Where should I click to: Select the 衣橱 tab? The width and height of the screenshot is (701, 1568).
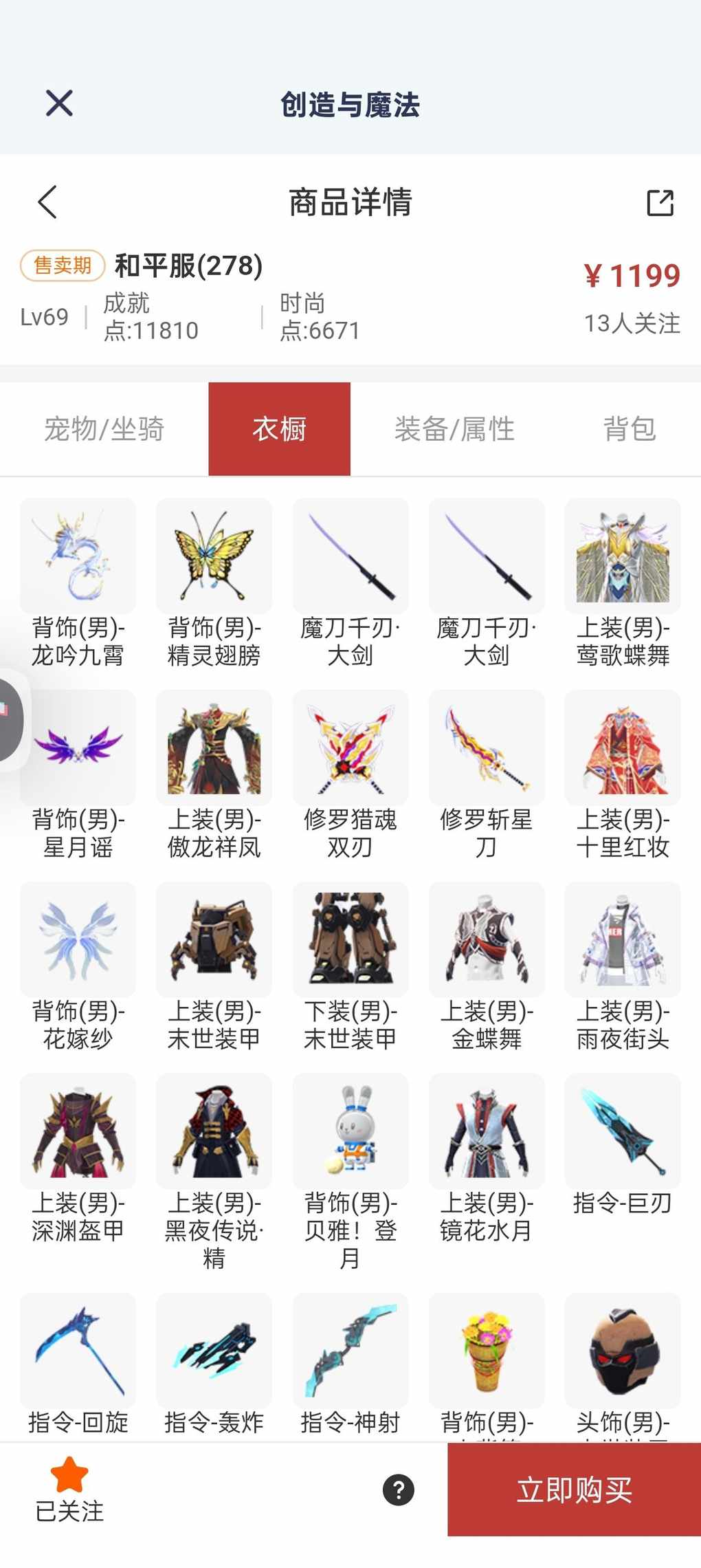[279, 429]
